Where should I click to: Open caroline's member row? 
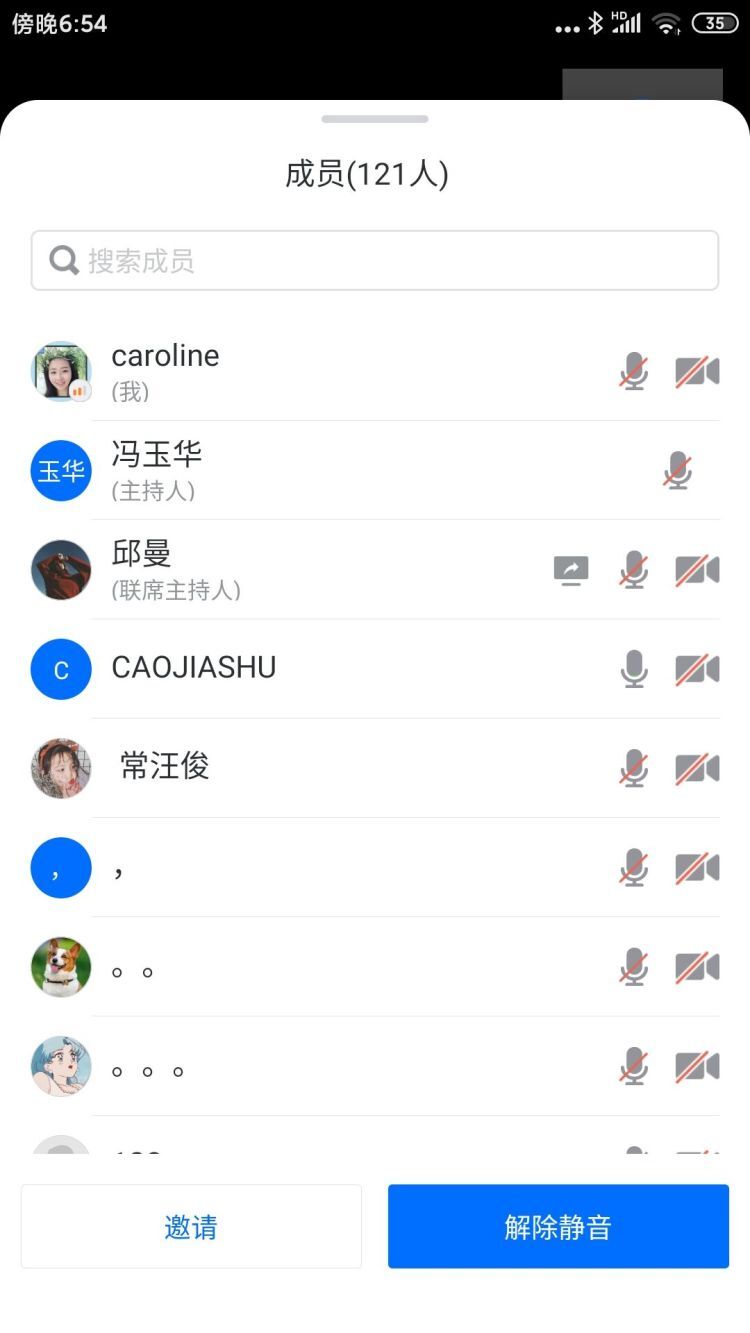pyautogui.click(x=375, y=372)
